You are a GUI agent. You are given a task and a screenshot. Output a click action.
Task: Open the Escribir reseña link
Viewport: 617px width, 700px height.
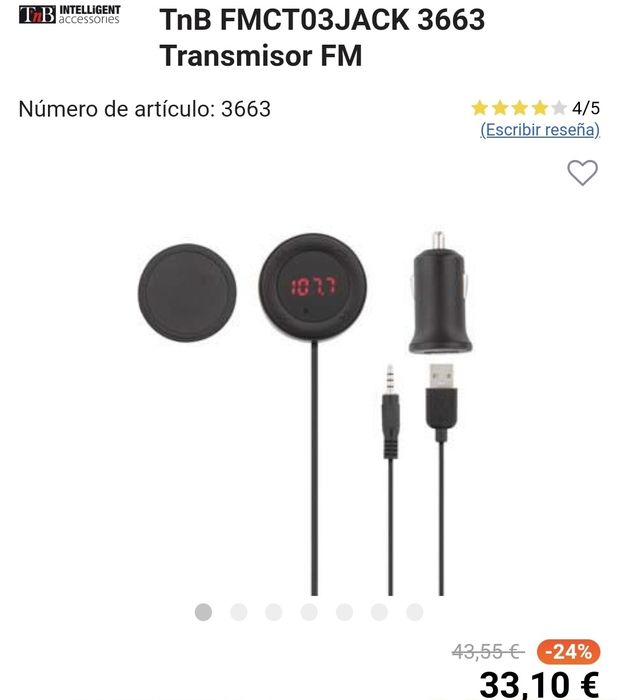point(540,130)
